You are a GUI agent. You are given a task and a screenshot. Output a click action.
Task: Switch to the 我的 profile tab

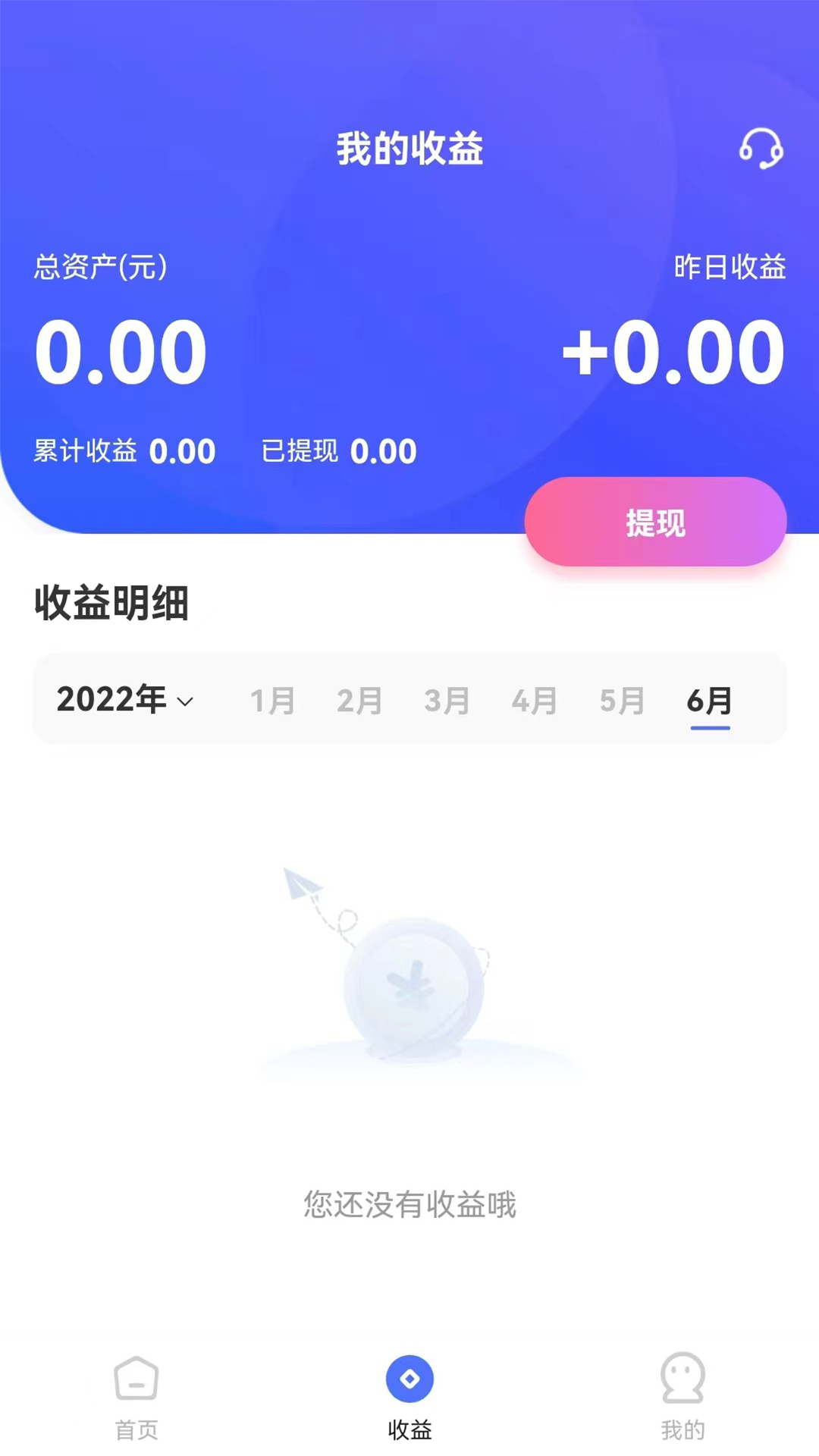pos(682,1397)
